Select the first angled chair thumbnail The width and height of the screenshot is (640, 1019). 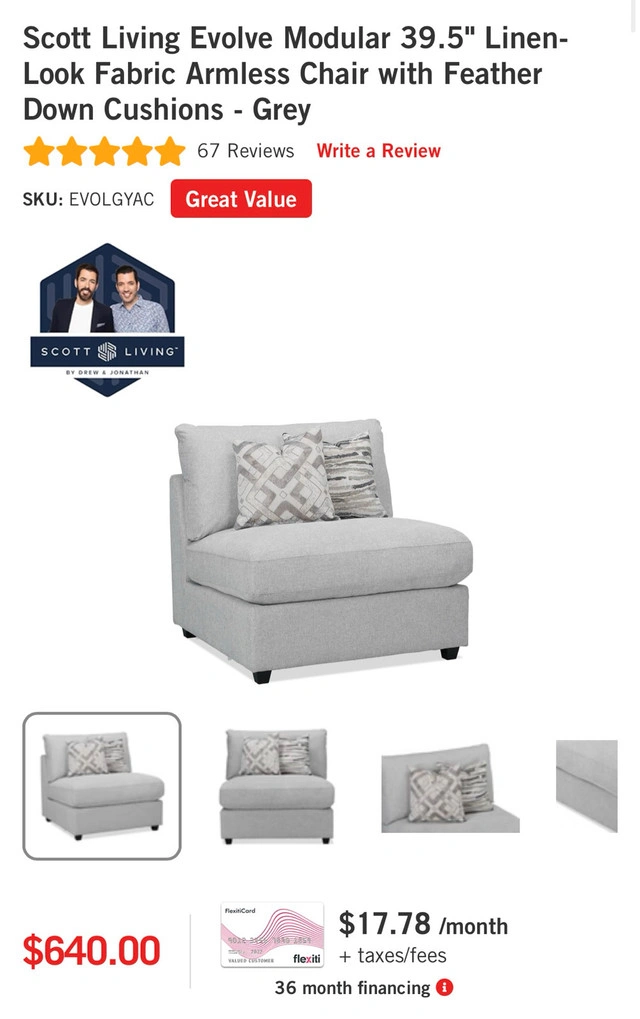click(102, 786)
